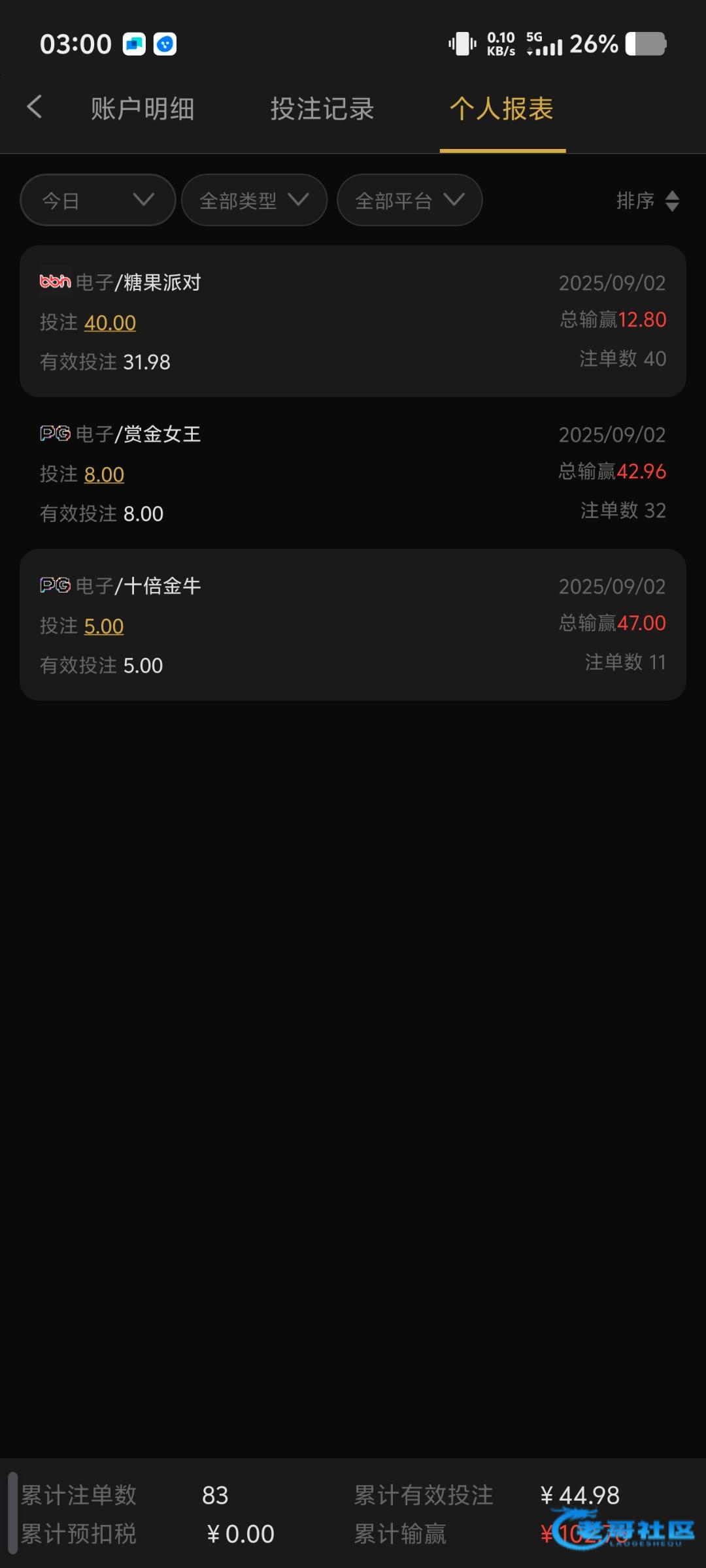This screenshot has width=706, height=1568.
Task: Open the 5.00 bet link for 十倍金牛
Action: [104, 626]
